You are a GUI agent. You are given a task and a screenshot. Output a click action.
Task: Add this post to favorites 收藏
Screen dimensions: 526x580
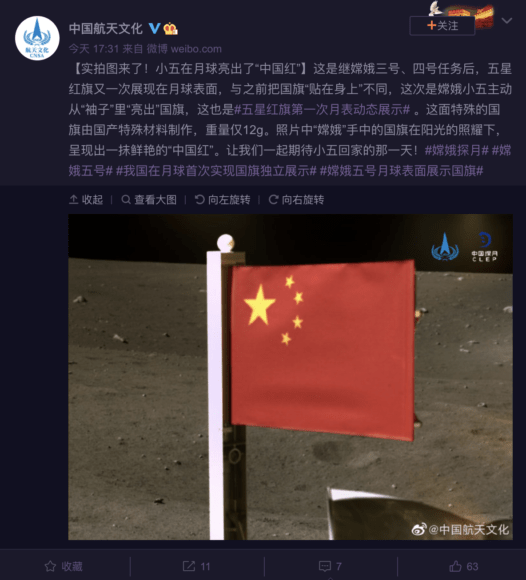[x=64, y=566]
